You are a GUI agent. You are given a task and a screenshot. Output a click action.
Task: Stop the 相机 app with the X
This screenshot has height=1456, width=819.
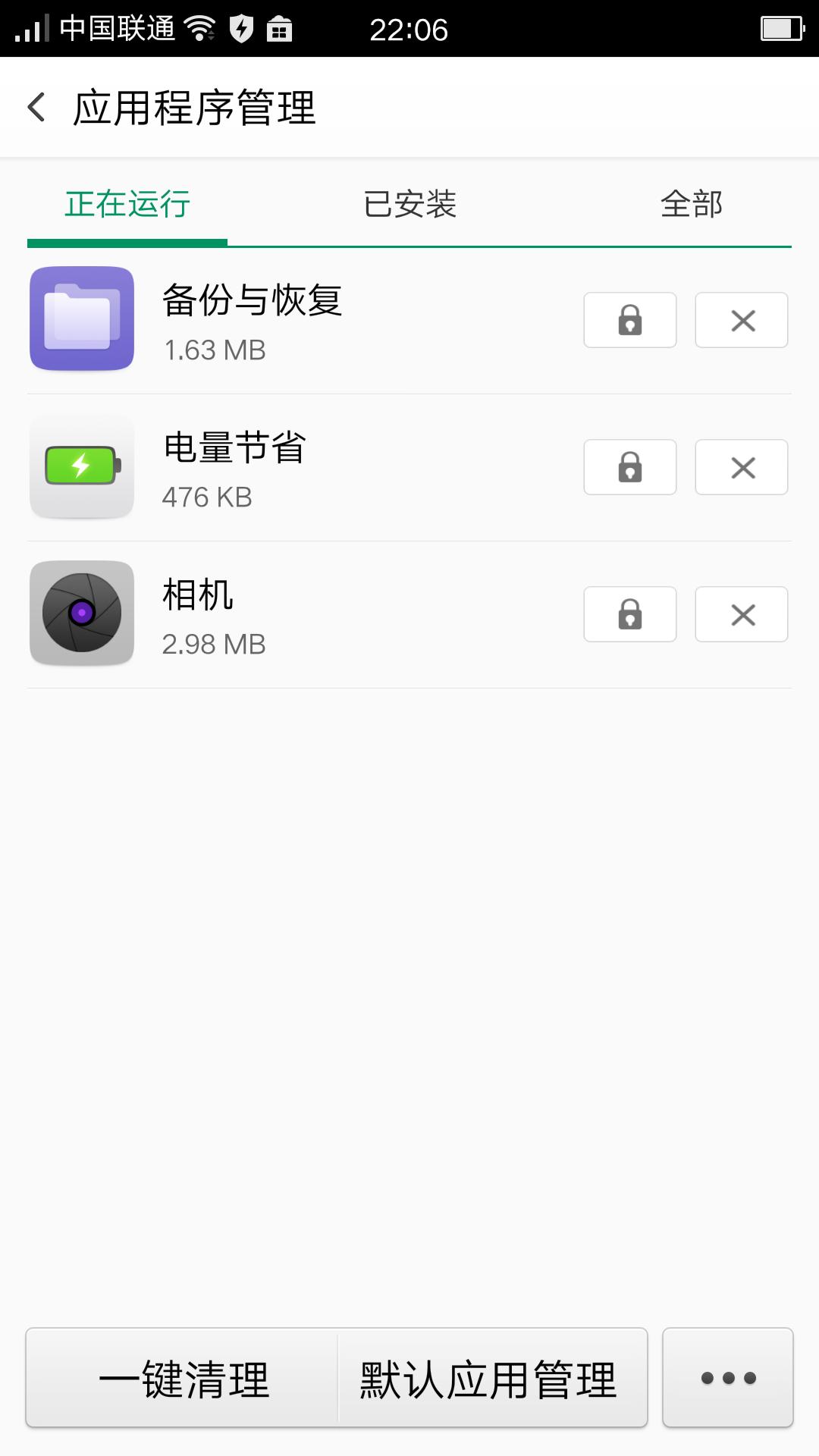741,613
